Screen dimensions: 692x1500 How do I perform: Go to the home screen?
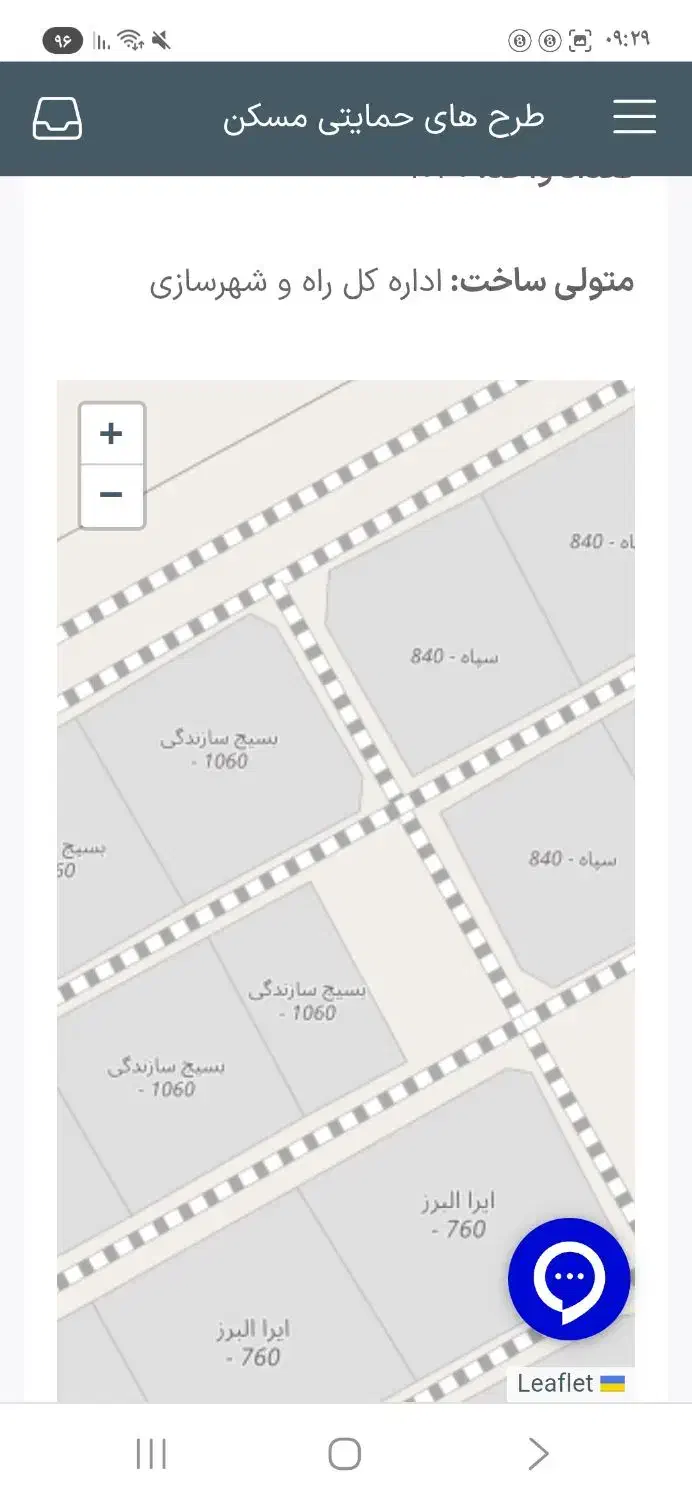point(344,1454)
